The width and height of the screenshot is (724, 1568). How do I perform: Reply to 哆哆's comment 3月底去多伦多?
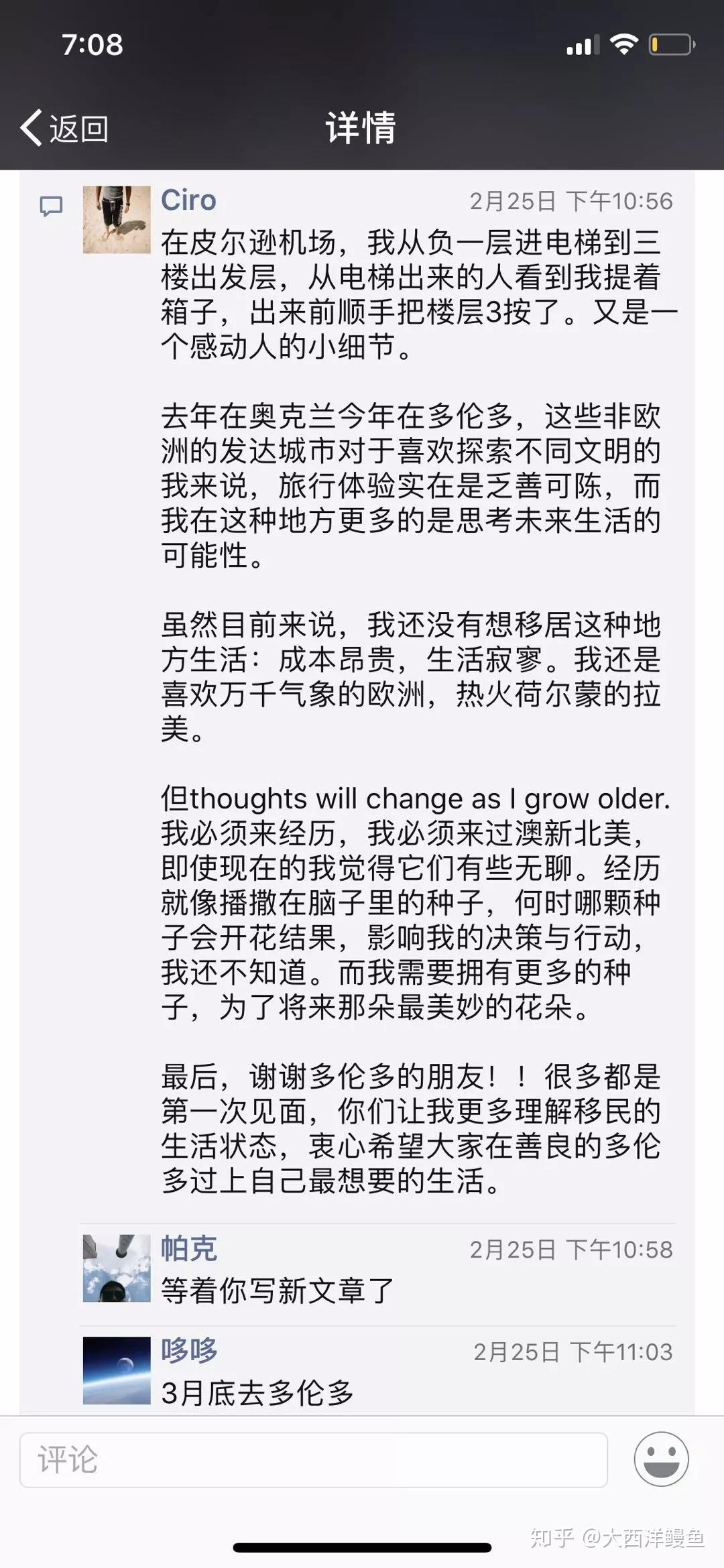click(257, 1393)
